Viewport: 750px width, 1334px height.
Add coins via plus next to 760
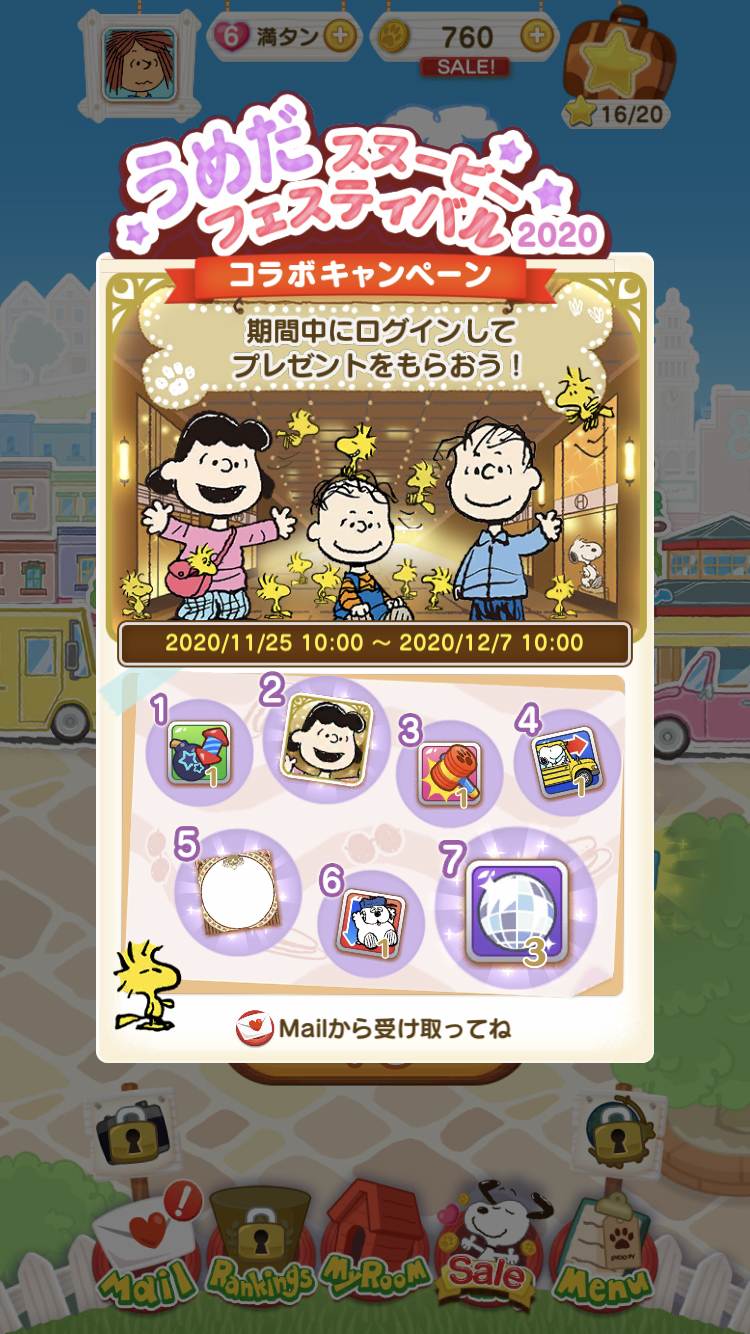538,37
